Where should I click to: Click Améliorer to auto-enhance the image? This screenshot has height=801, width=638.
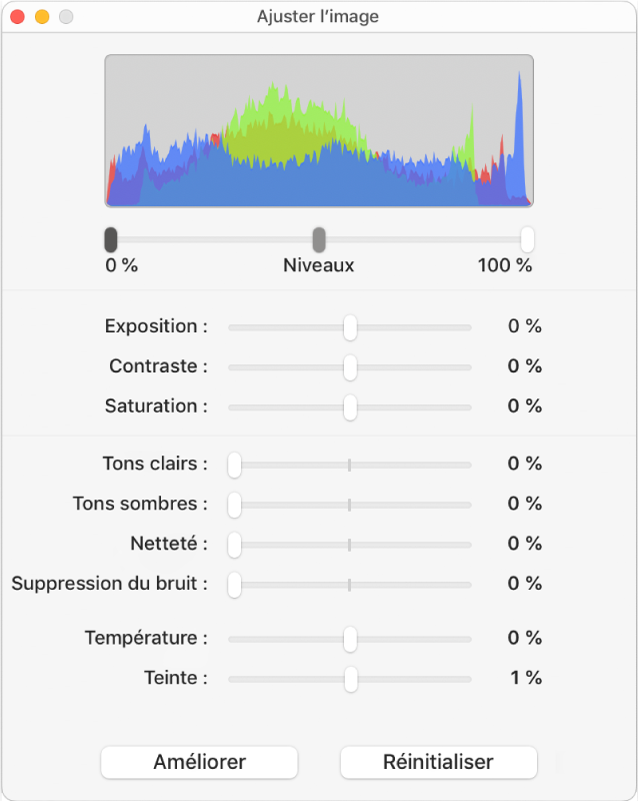pyautogui.click(x=199, y=762)
